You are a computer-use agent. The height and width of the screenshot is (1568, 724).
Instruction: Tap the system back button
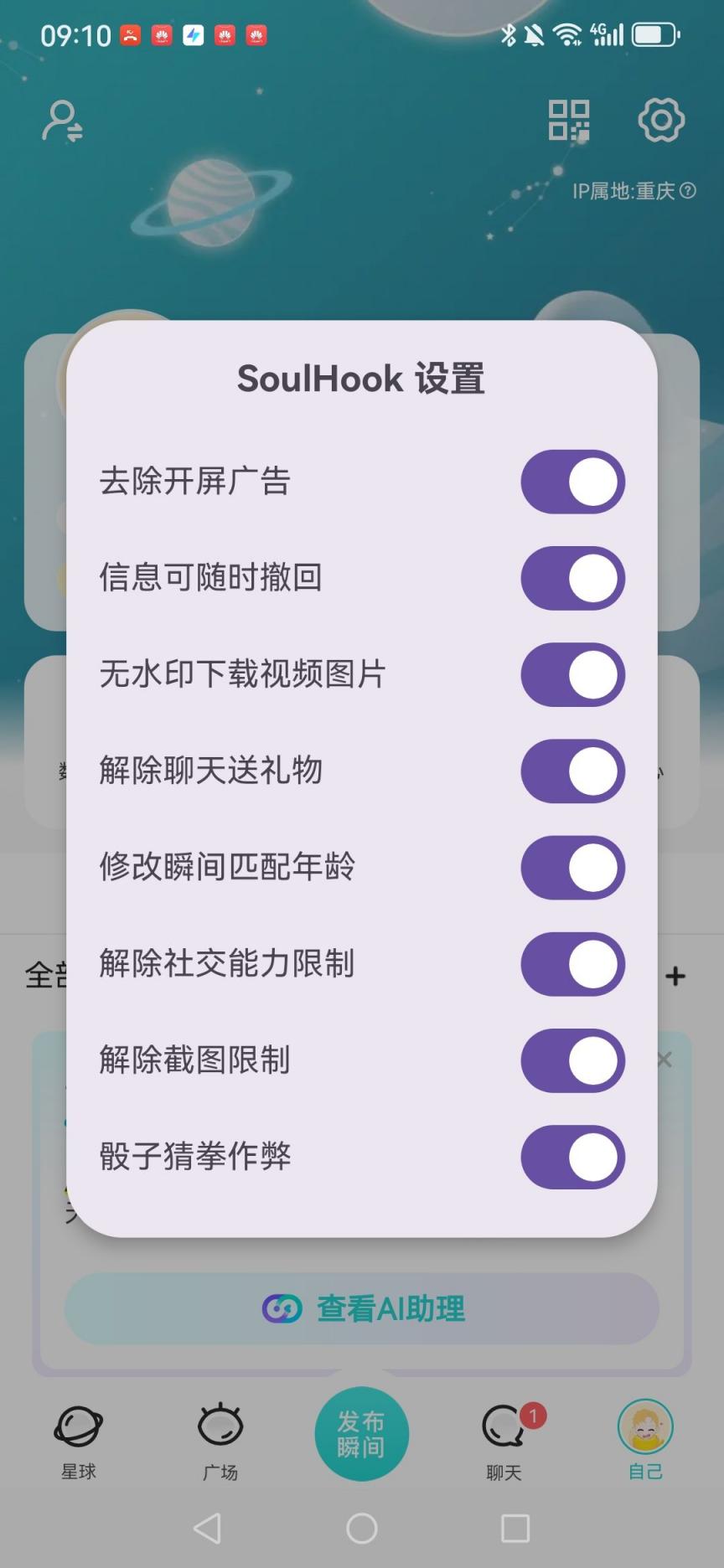click(207, 1529)
